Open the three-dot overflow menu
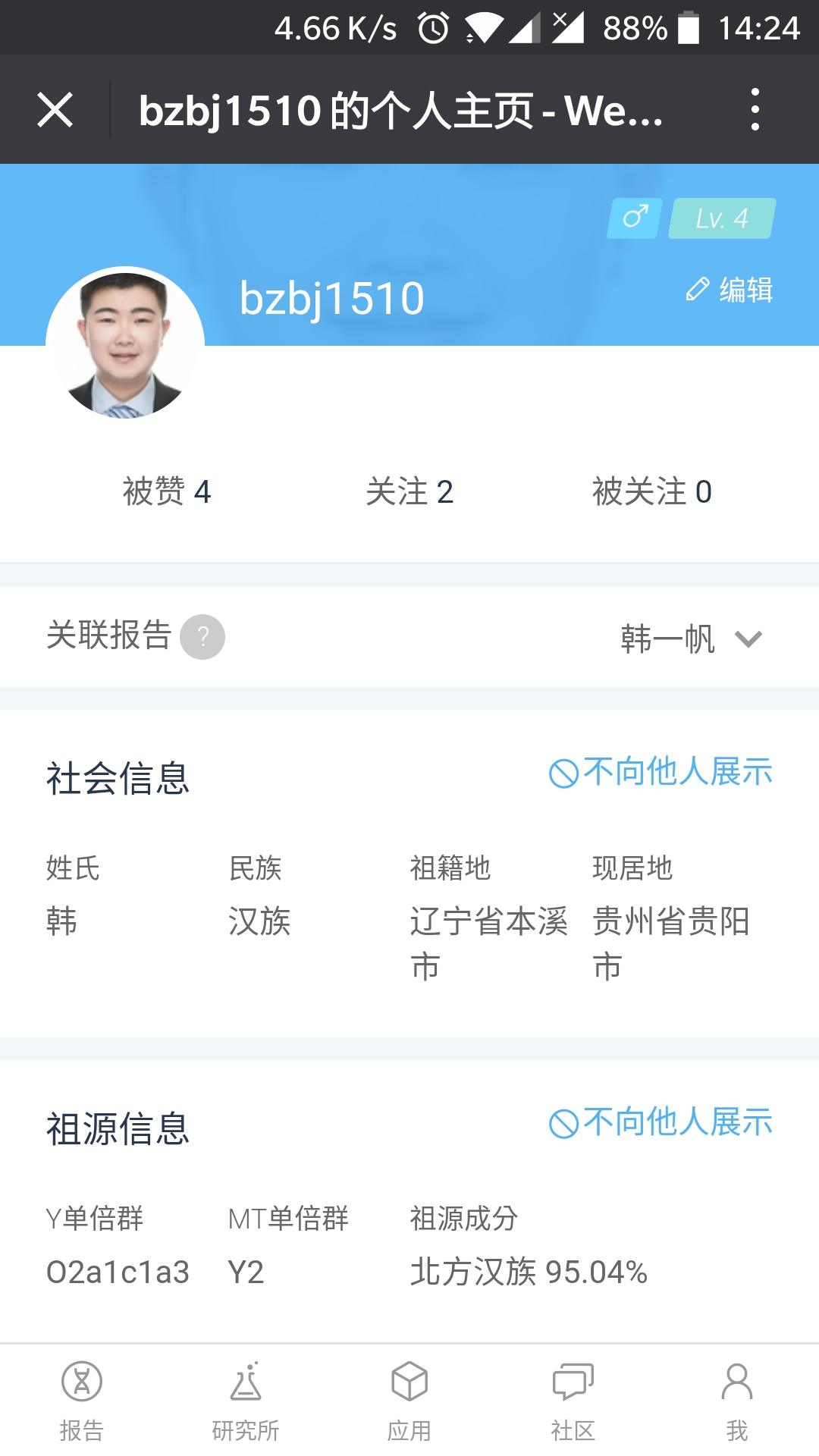The width and height of the screenshot is (819, 1456). [x=755, y=110]
